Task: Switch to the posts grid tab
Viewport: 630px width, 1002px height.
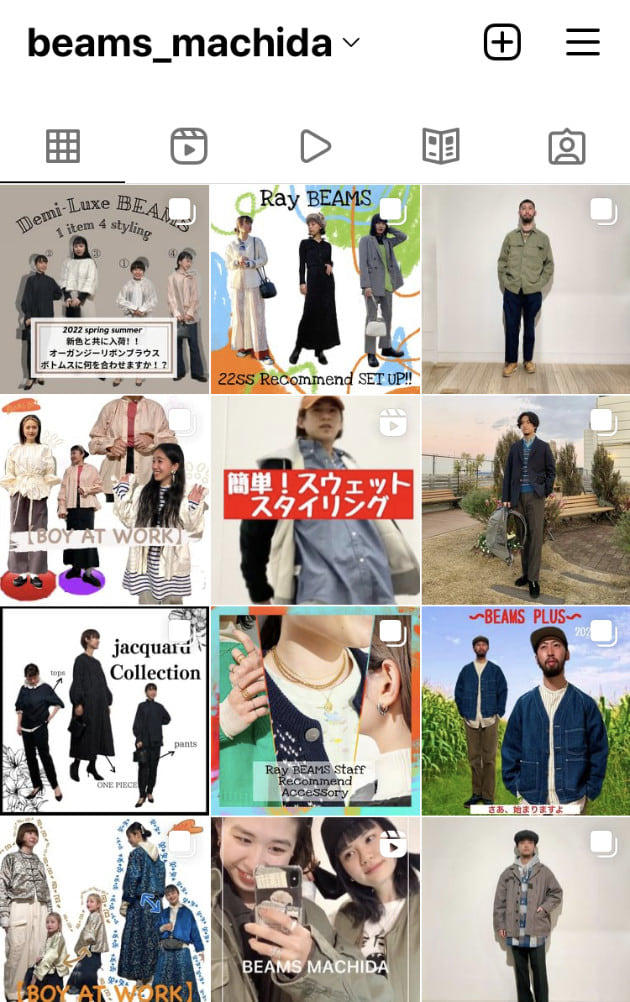Action: click(x=63, y=147)
